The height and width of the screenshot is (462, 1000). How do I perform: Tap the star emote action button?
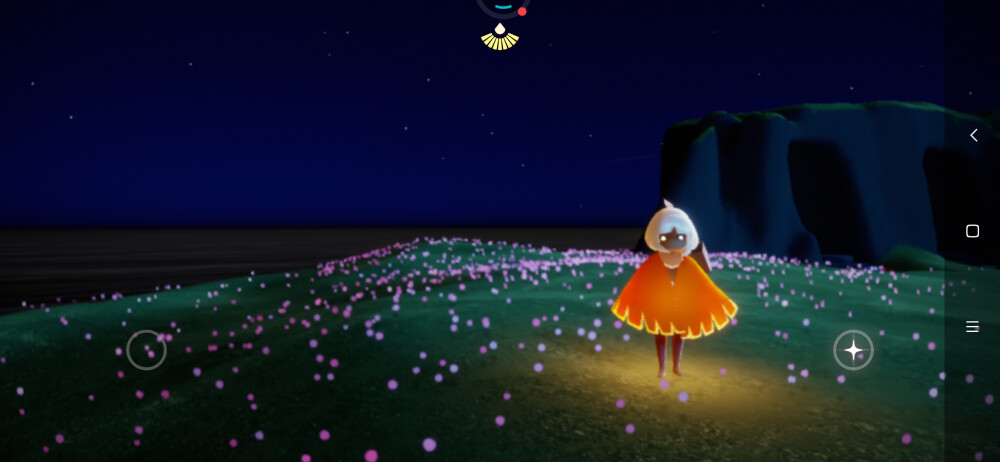853,350
